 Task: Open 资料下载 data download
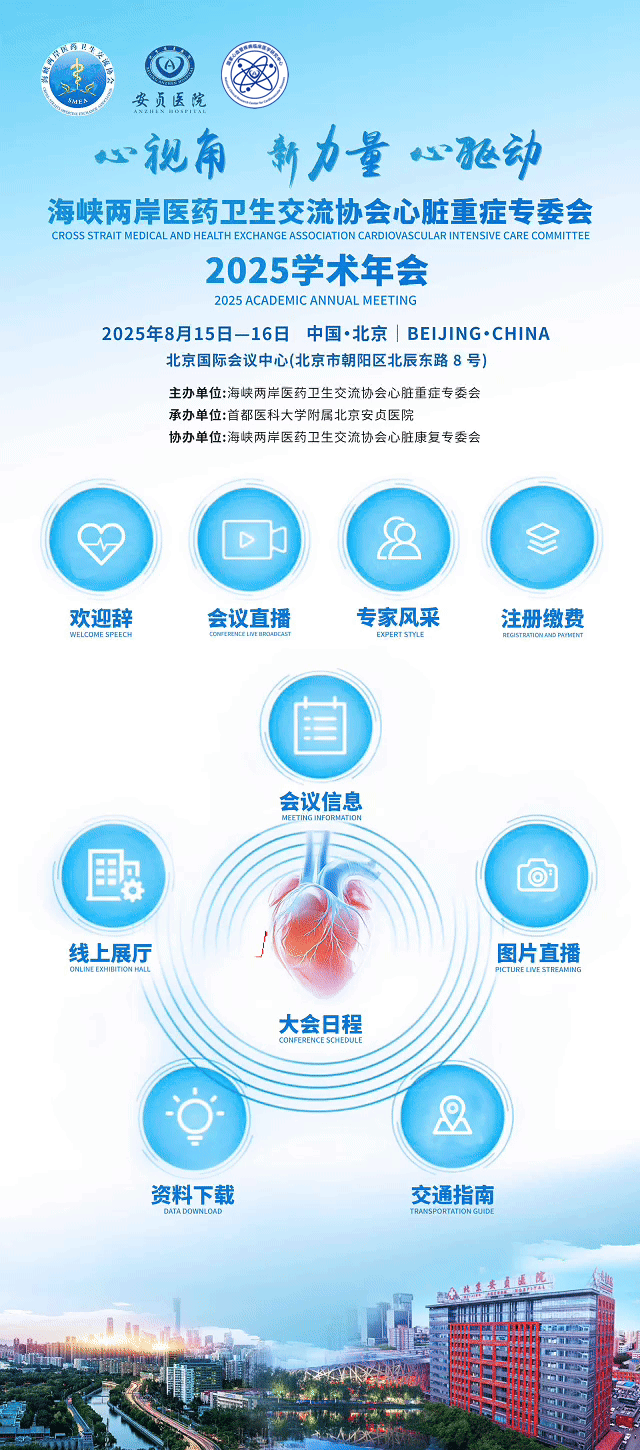tap(193, 1119)
